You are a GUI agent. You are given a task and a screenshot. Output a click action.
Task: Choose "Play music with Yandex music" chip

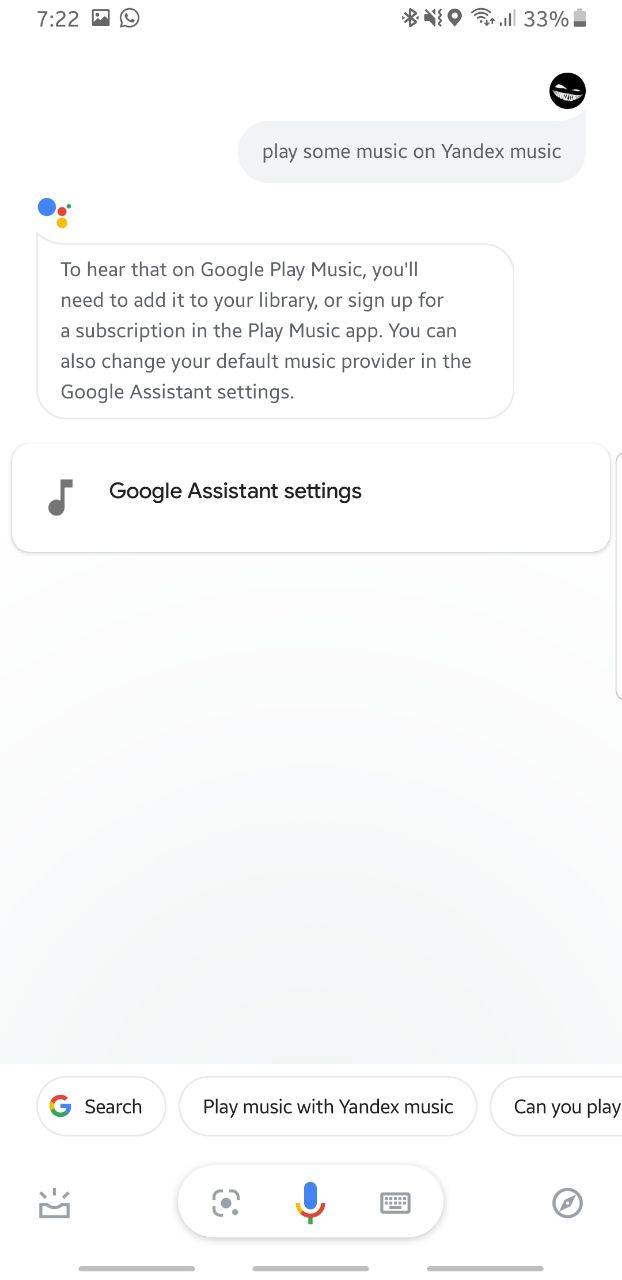(328, 1106)
